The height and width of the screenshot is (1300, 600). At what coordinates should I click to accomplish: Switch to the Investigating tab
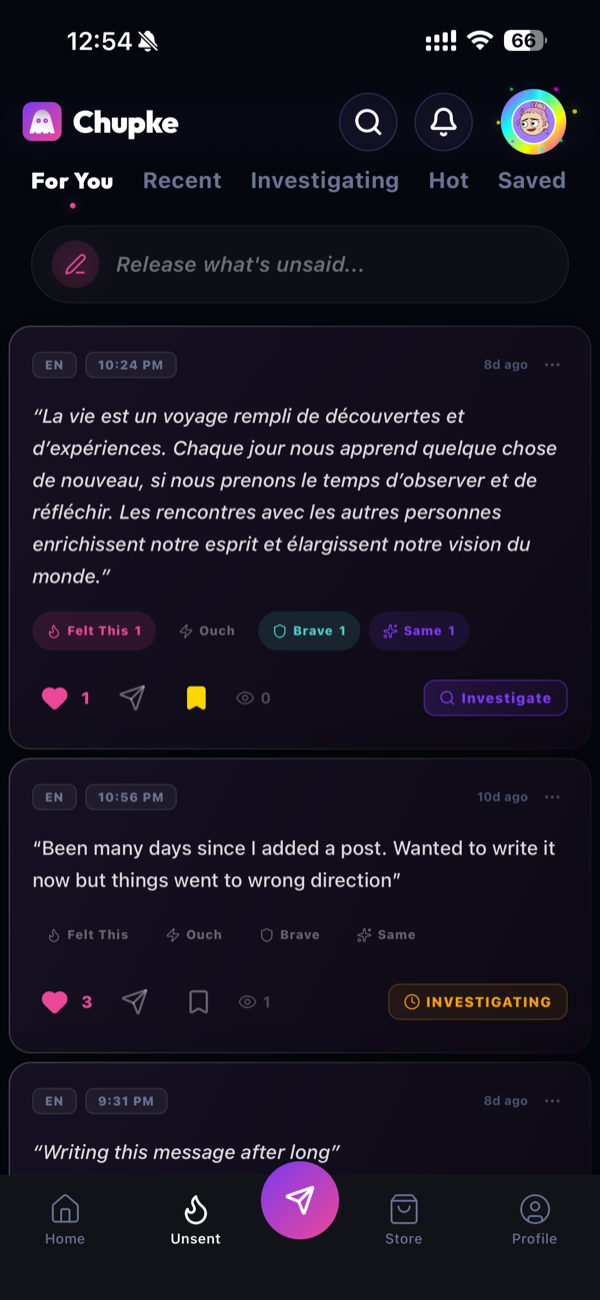point(324,181)
